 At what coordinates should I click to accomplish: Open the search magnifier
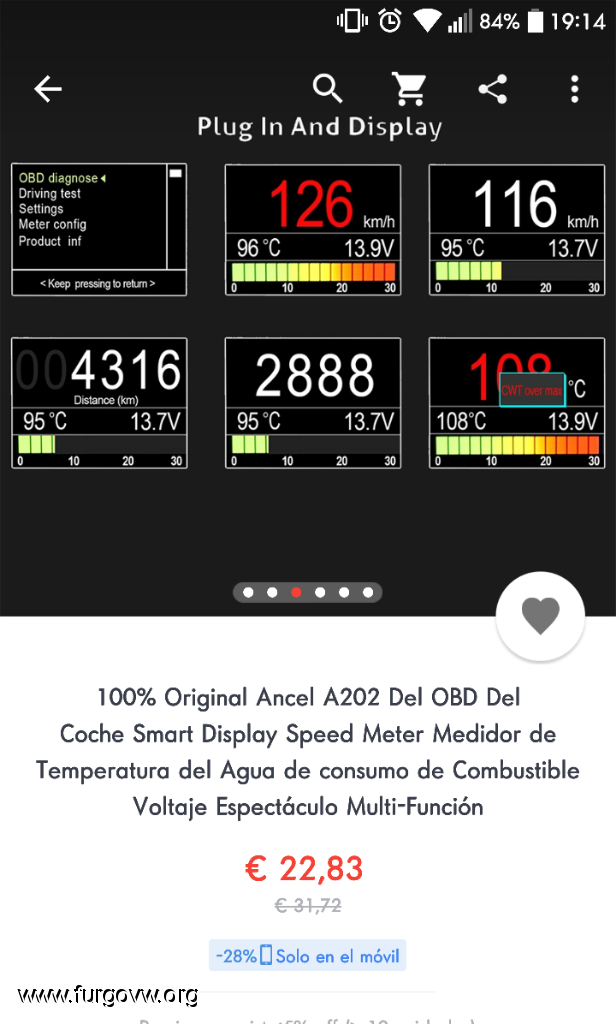tap(327, 88)
